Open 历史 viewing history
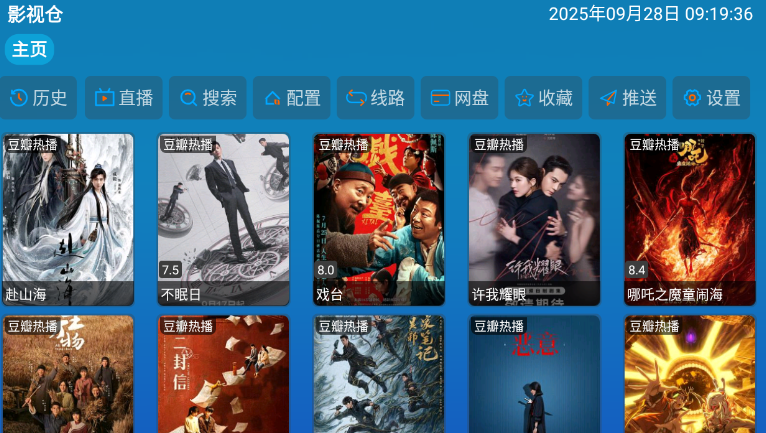 39,98
